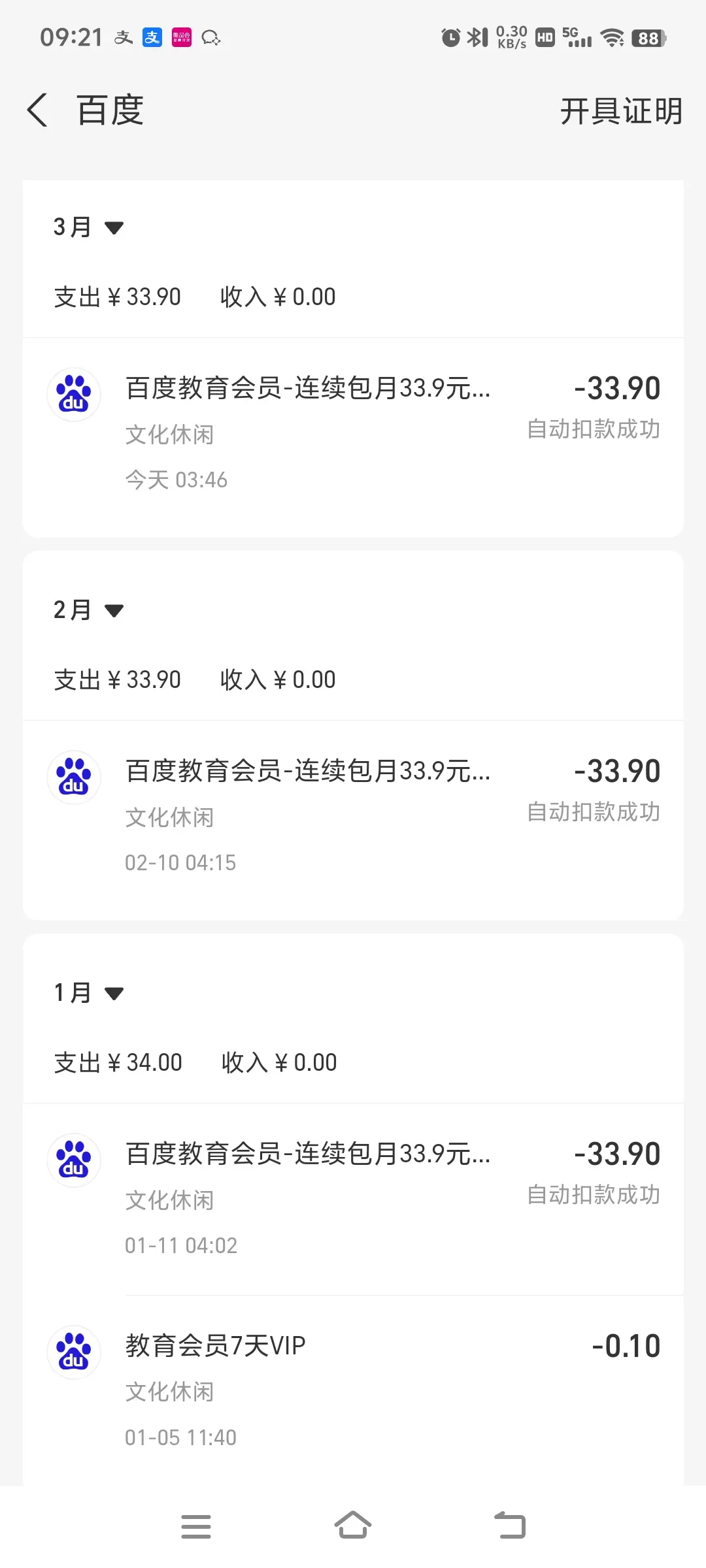The width and height of the screenshot is (706, 1568).
Task: Open the 2月 month dropdown
Action: pyautogui.click(x=88, y=610)
